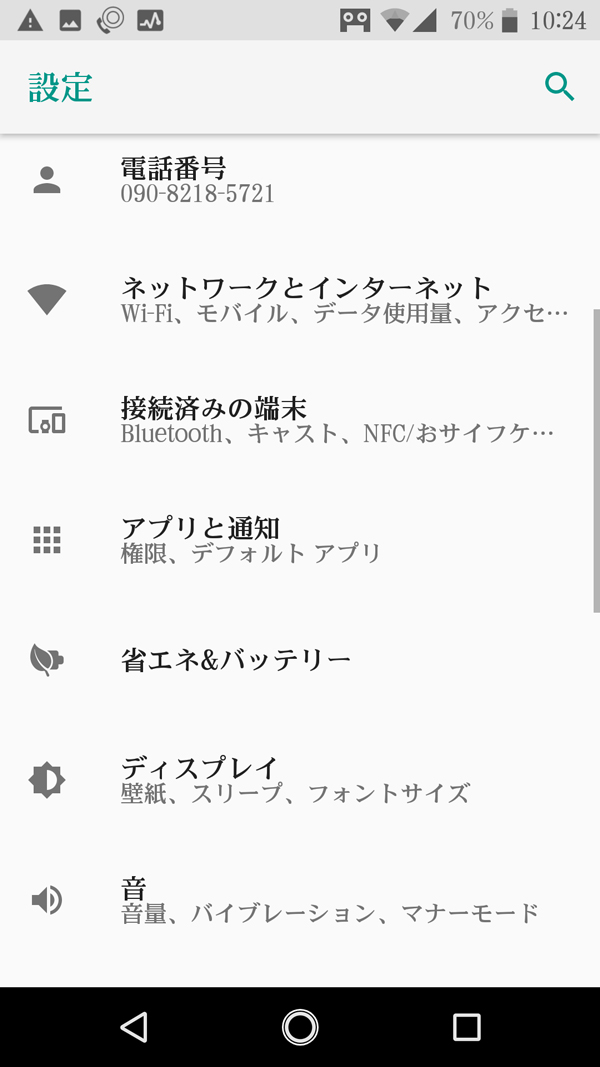The image size is (600, 1067).
Task: Open the 電話番号 row
Action: (300, 180)
